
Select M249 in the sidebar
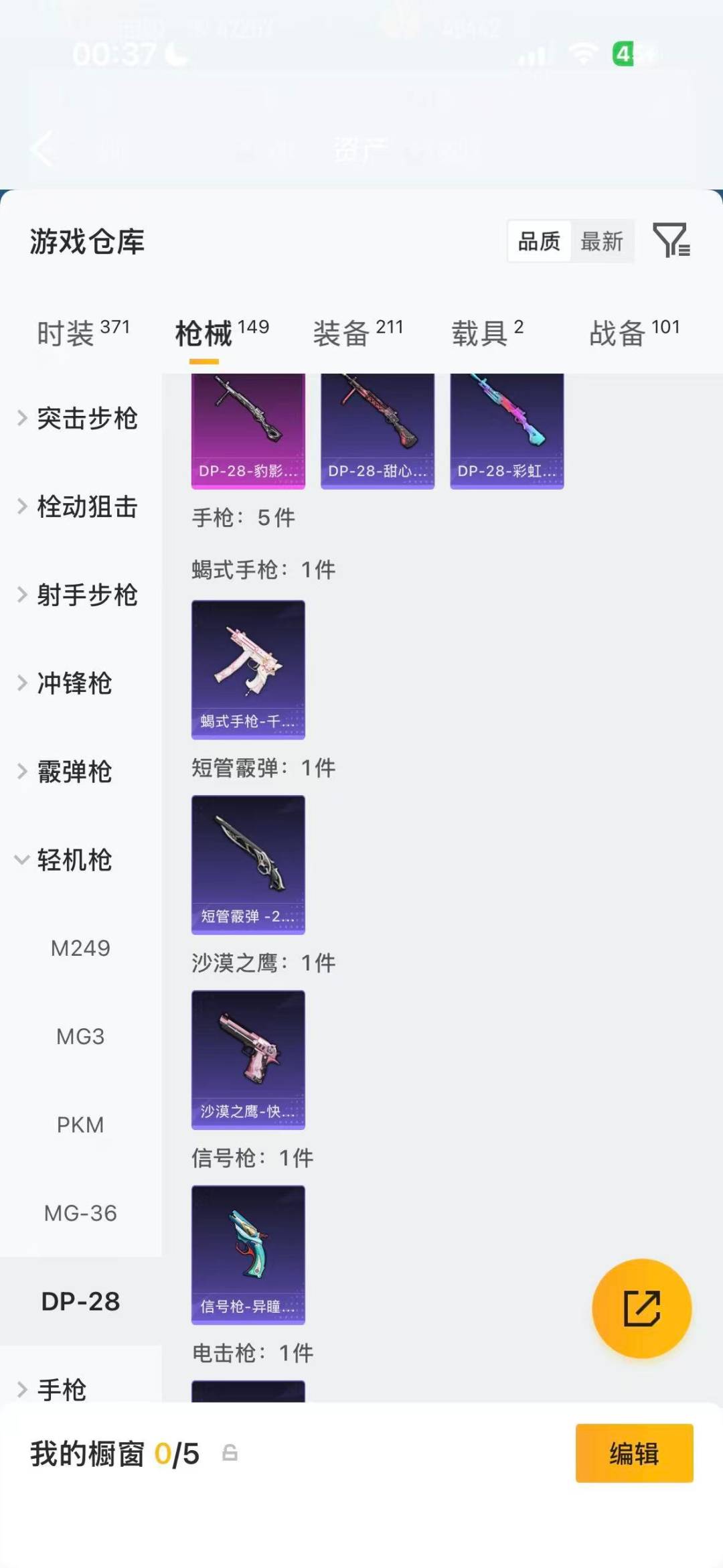[81, 948]
